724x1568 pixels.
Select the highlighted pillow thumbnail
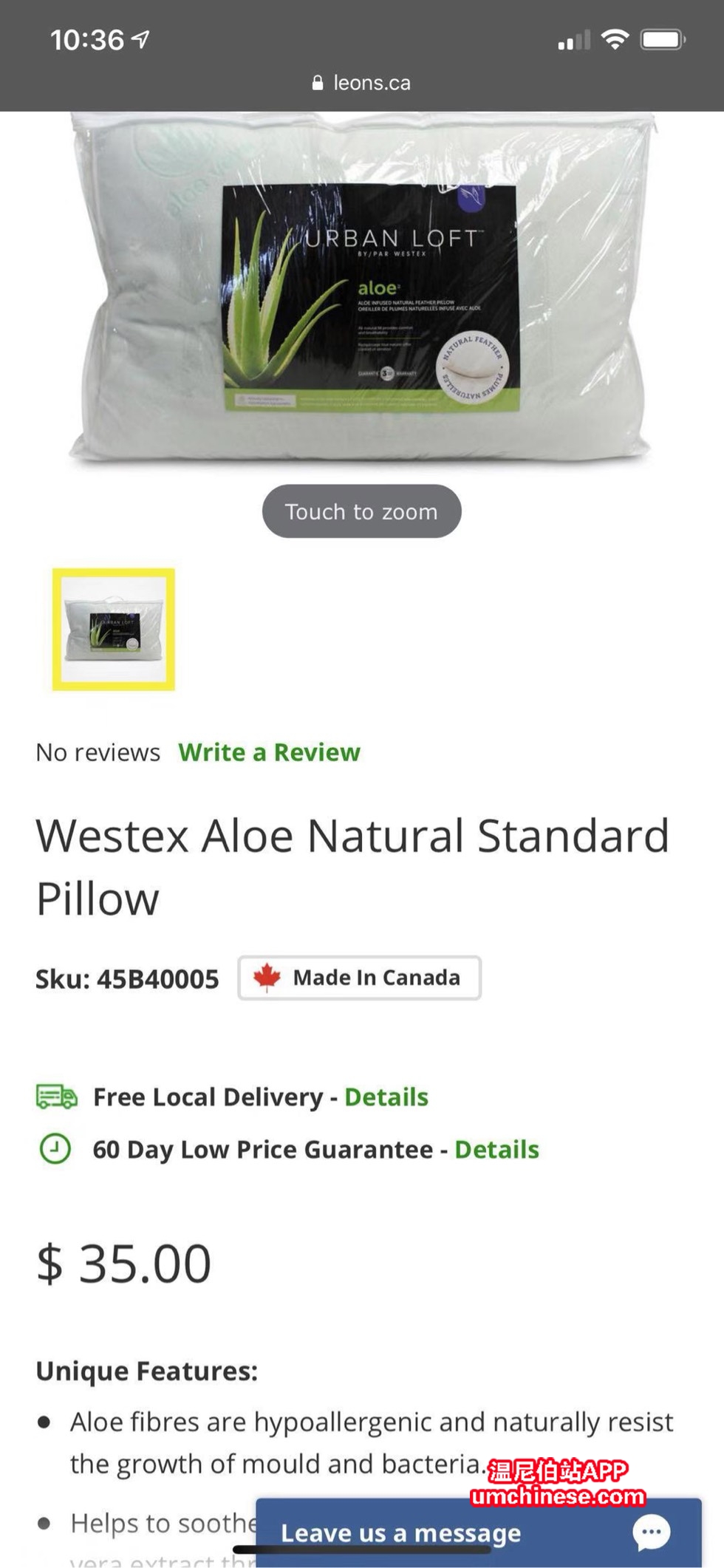click(114, 630)
